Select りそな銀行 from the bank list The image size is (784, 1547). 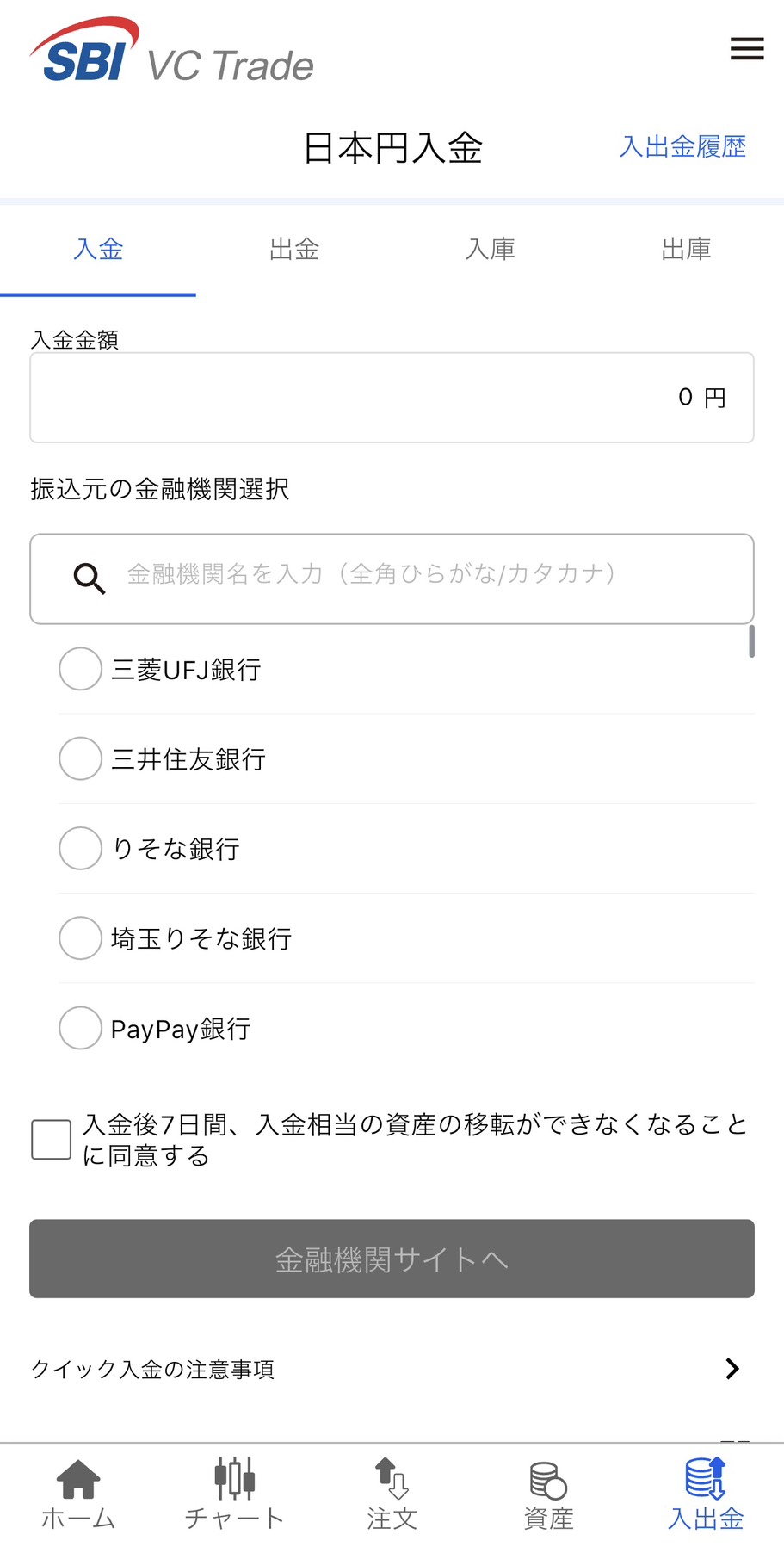pyautogui.click(x=80, y=848)
